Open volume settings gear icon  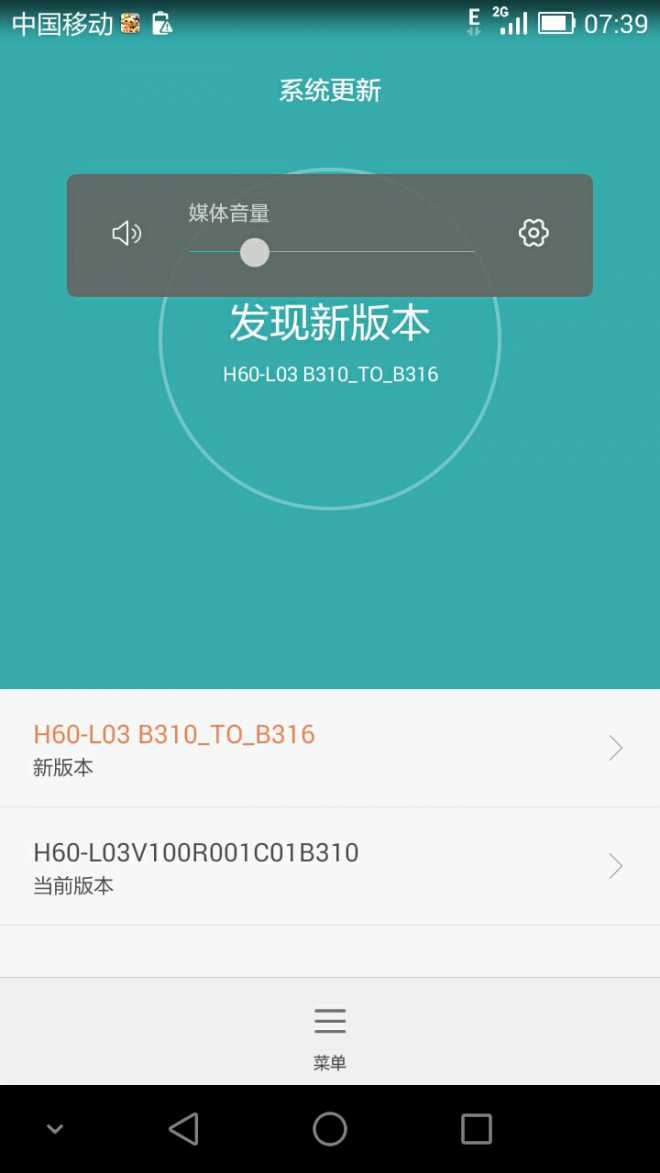[534, 233]
